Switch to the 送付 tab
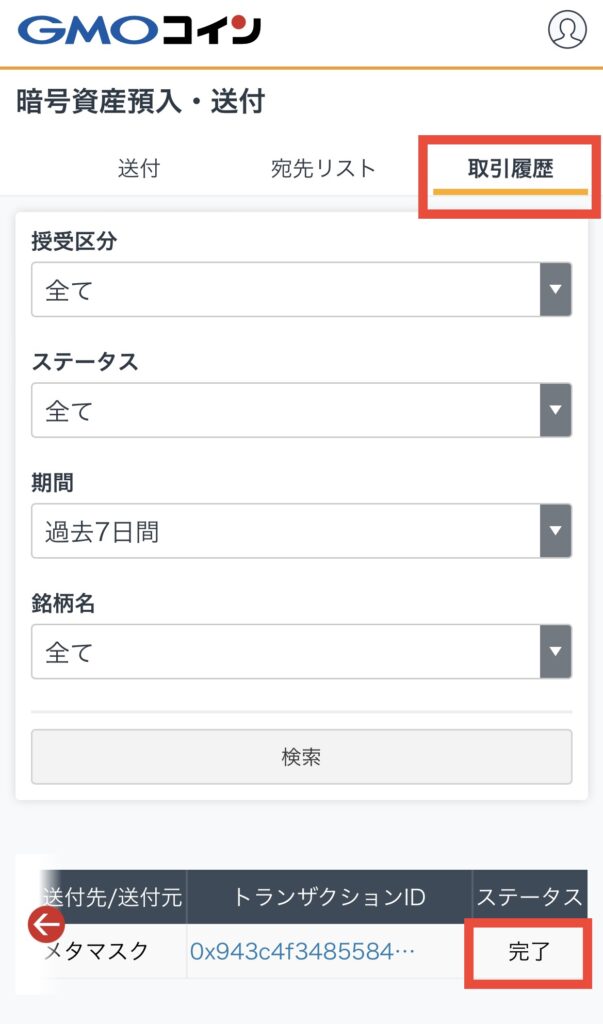603x1024 pixels. click(x=139, y=168)
